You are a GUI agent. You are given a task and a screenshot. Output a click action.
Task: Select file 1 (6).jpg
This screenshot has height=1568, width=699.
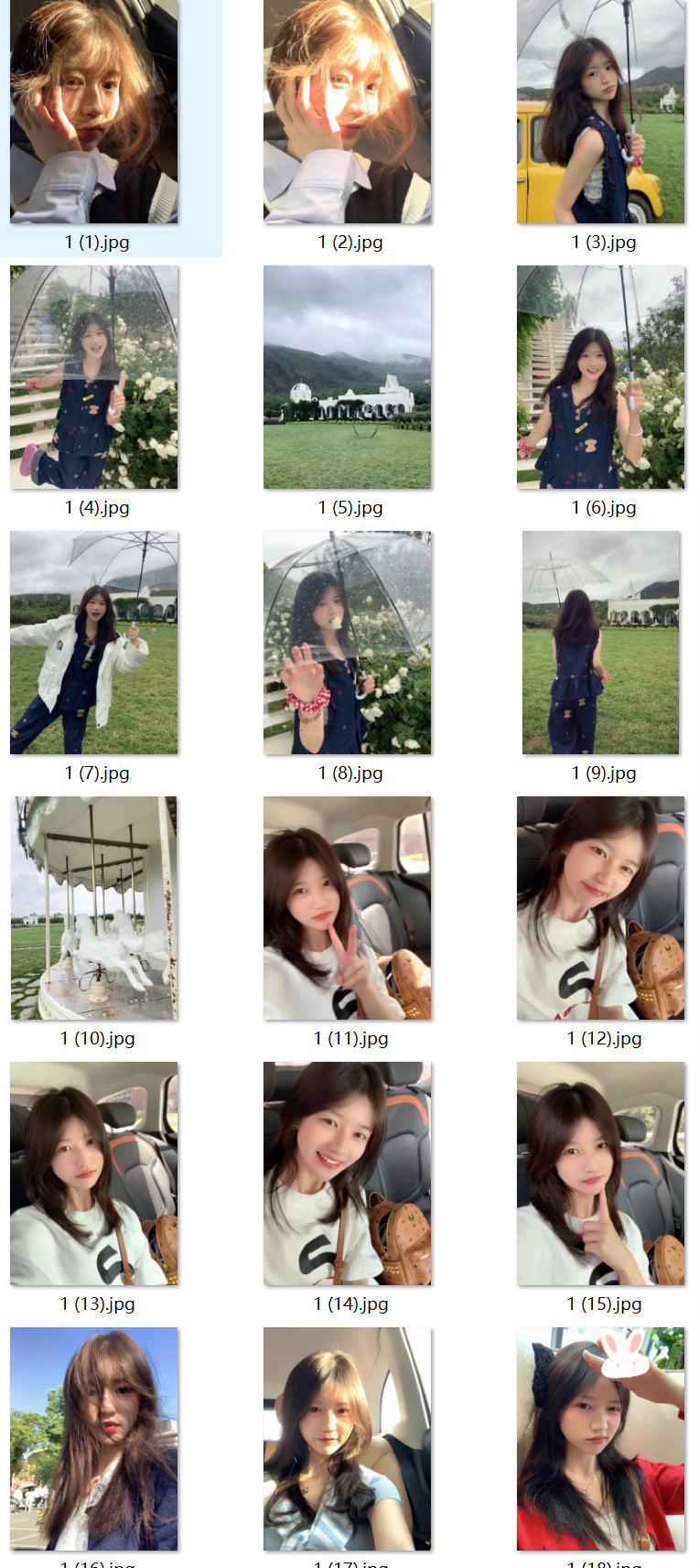point(600,377)
